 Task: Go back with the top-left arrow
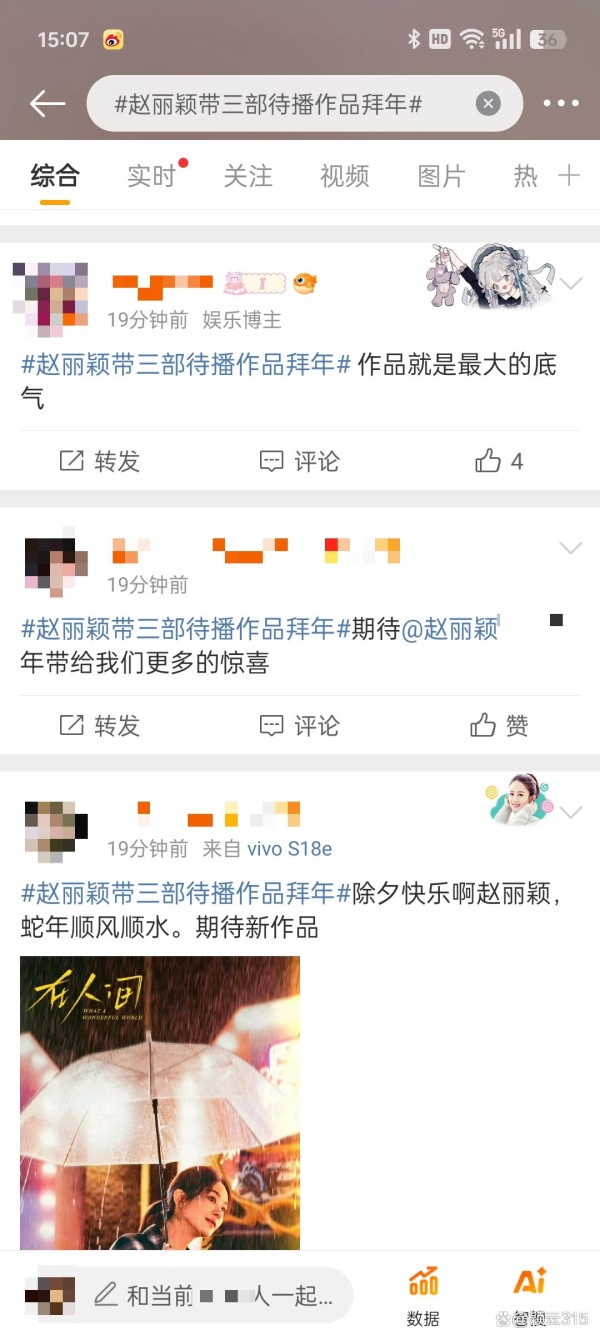[47, 103]
